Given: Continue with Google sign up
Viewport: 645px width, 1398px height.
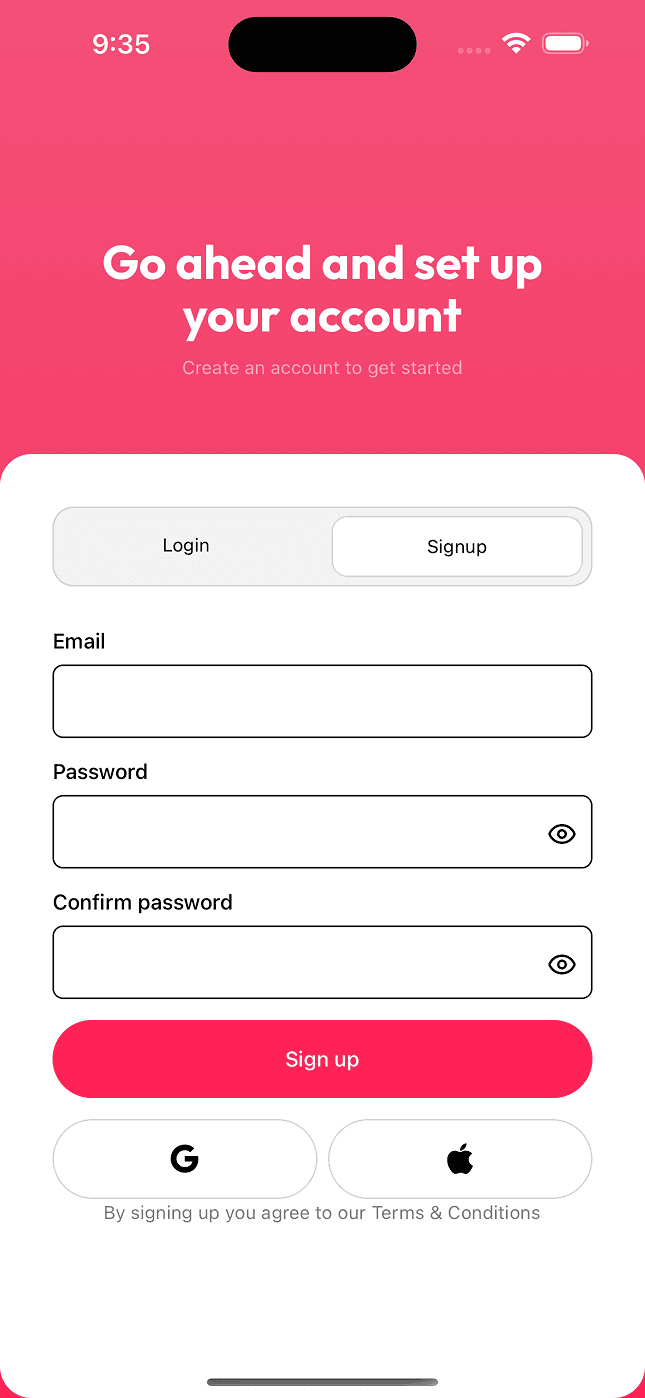Looking at the screenshot, I should pos(185,1159).
